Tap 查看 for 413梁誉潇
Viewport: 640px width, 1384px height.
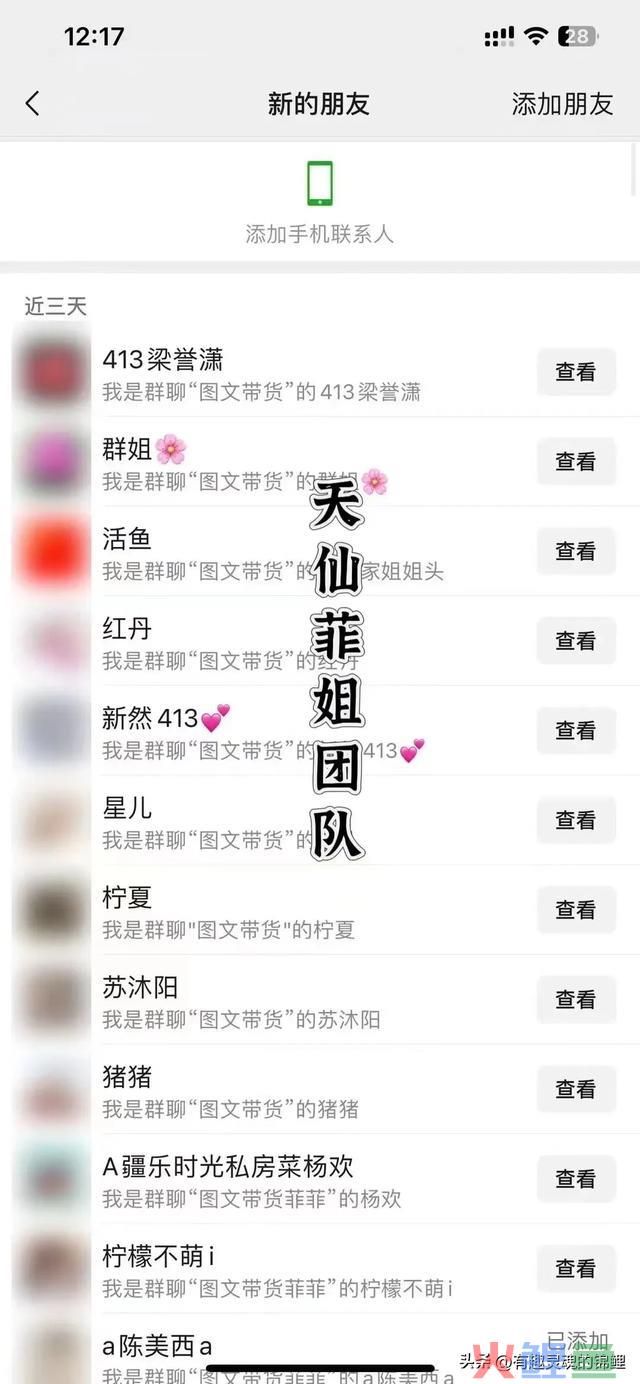575,372
